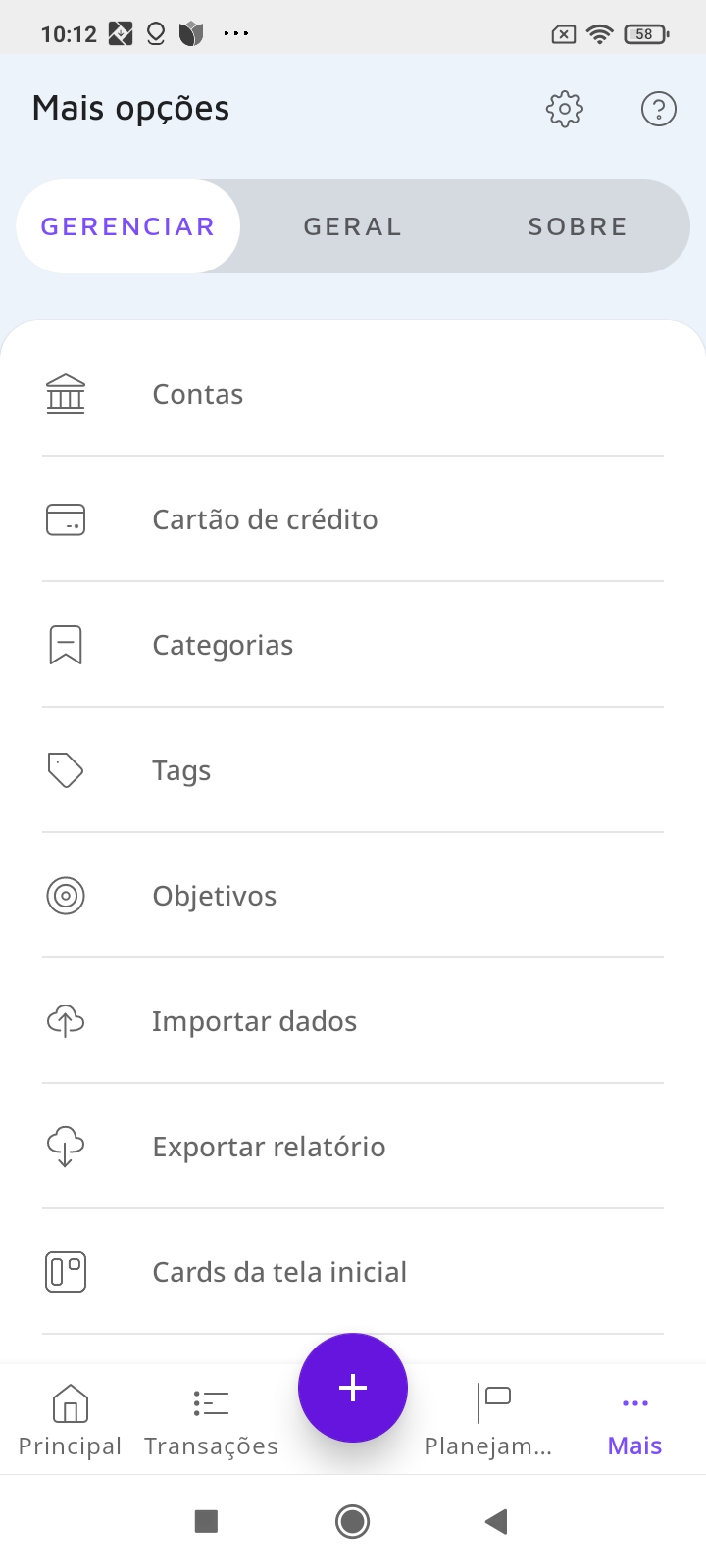706x1568 pixels.
Task: Click the cloud download icon for Exportar relatório
Action: 65,1146
